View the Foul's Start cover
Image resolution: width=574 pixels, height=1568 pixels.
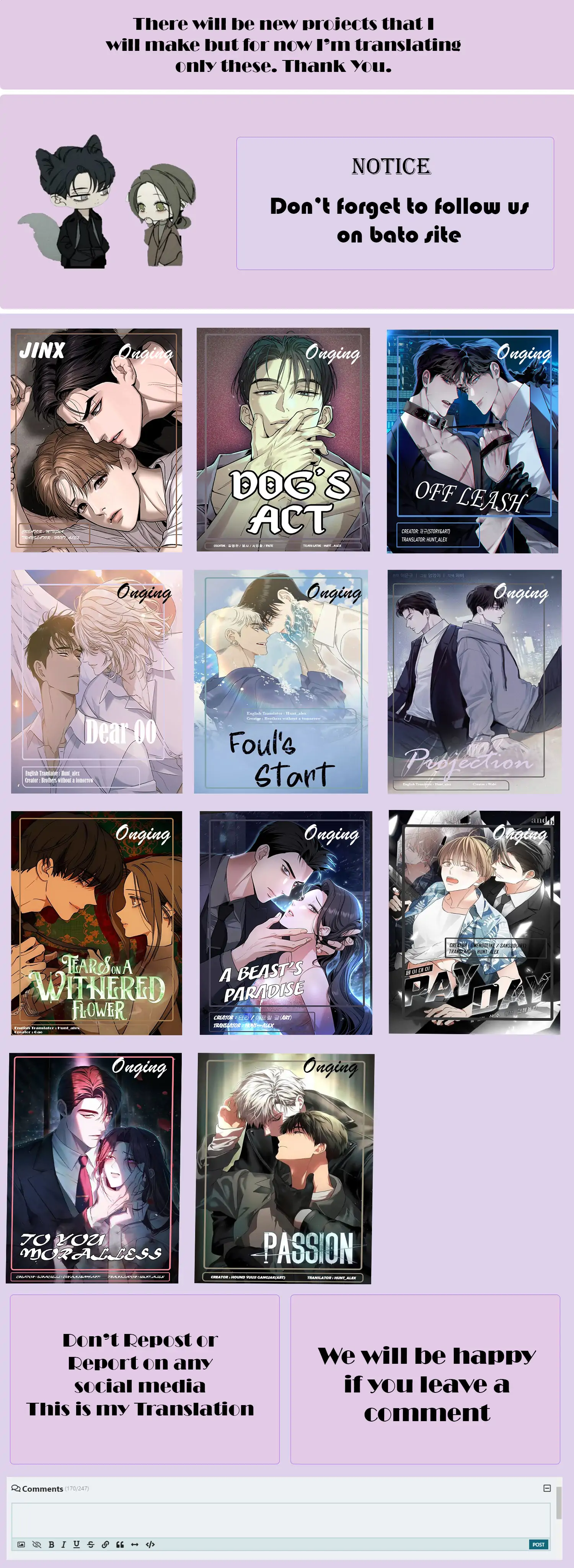coord(281,681)
